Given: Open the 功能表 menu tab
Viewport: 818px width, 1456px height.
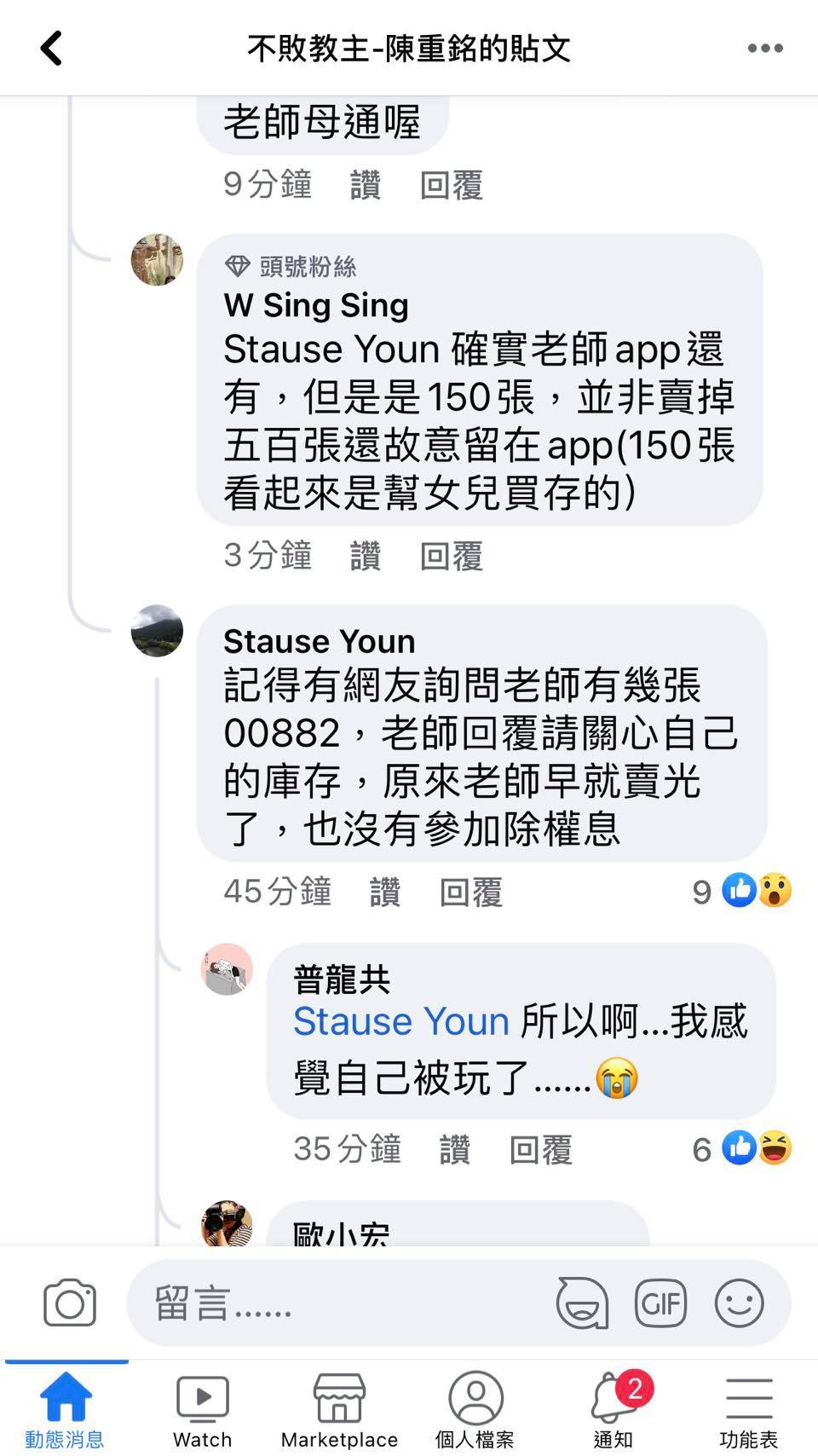Looking at the screenshot, I should (748, 1409).
